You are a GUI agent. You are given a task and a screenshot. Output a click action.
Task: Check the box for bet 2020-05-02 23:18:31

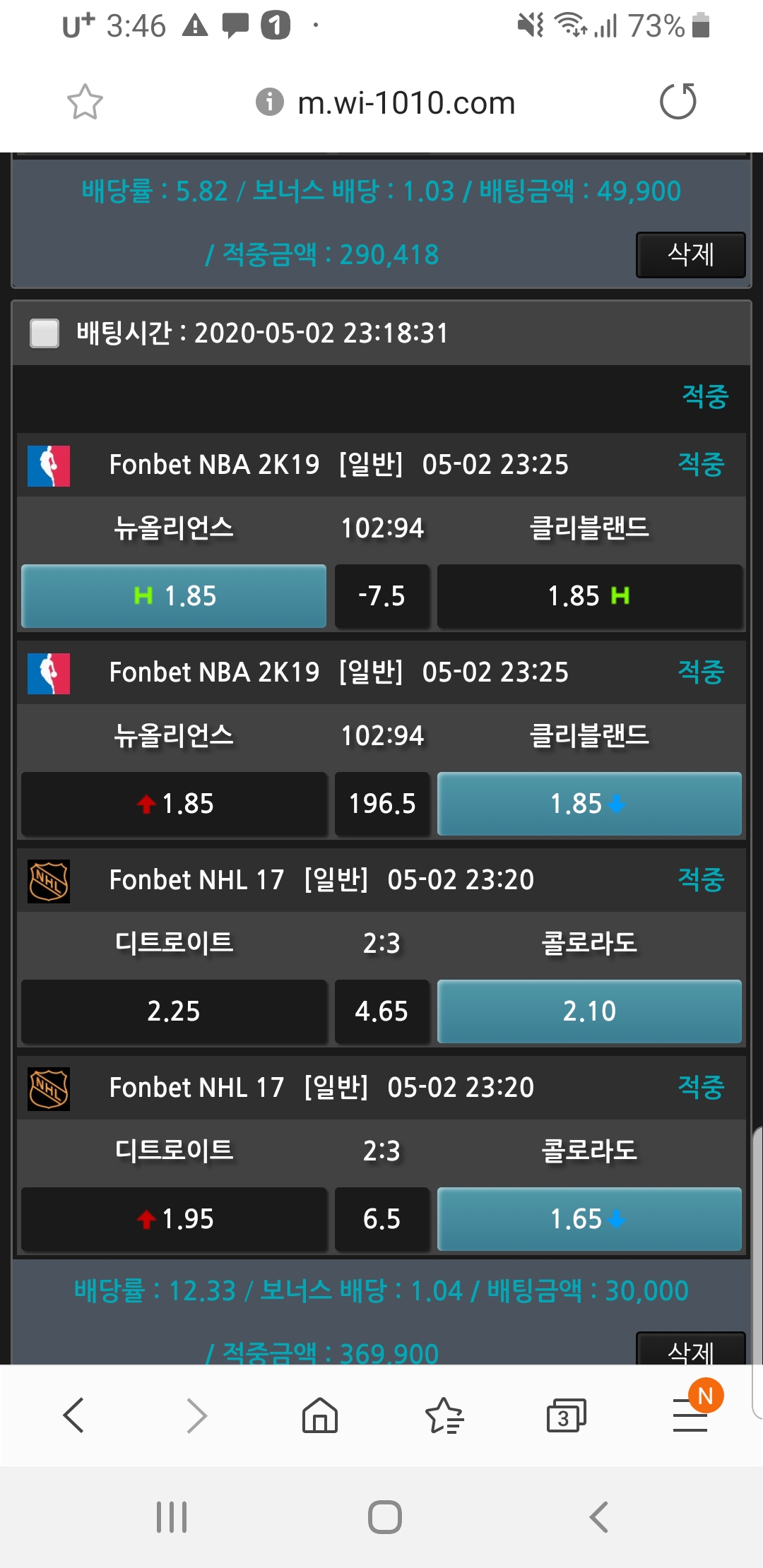click(x=45, y=333)
